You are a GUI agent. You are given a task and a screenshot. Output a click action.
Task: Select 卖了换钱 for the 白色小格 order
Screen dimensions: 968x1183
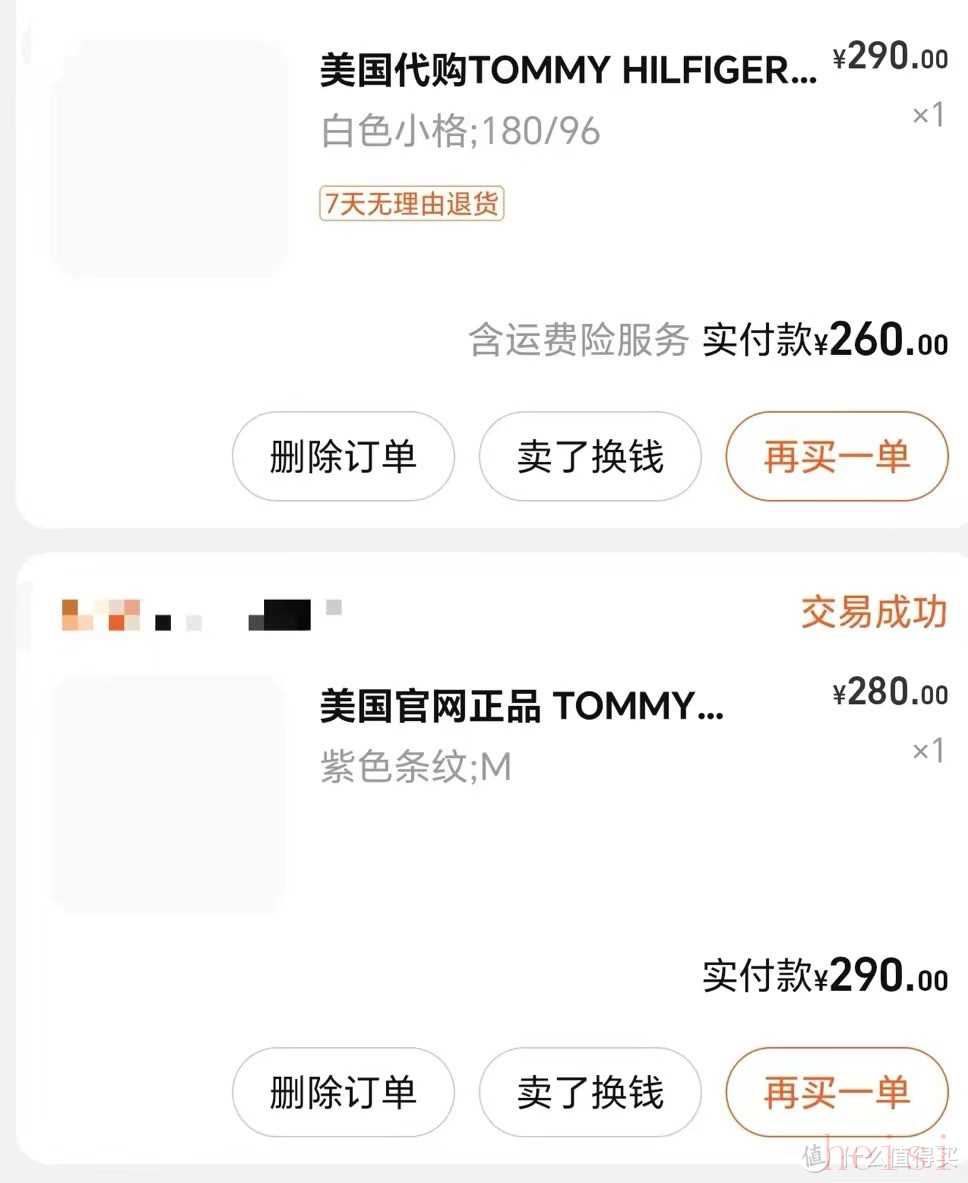[590, 457]
